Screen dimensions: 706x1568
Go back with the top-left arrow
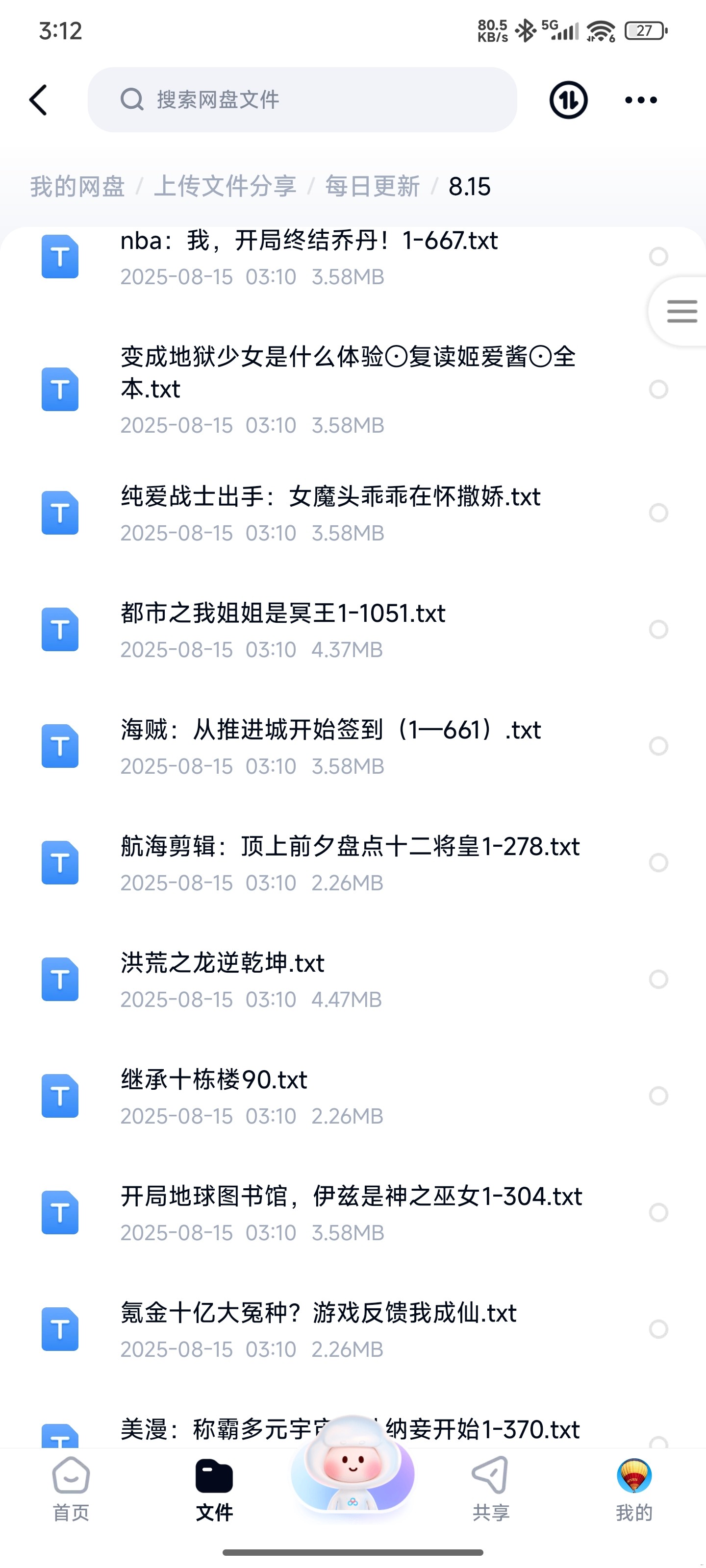pyautogui.click(x=38, y=100)
